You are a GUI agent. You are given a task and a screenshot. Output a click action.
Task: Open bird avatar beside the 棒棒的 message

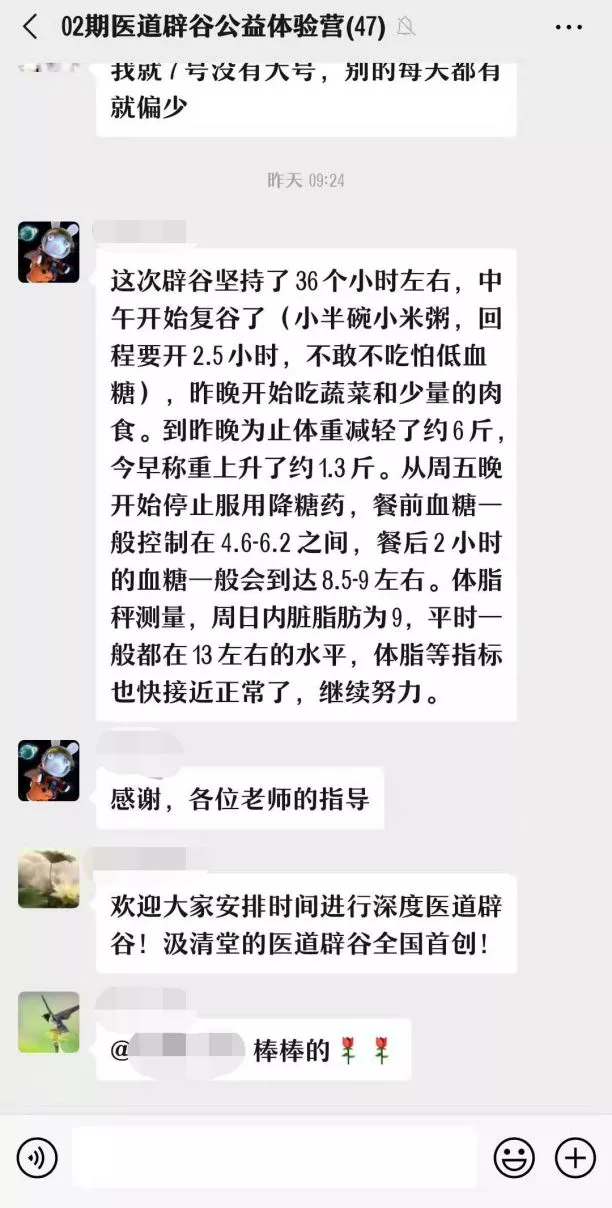click(x=48, y=1022)
